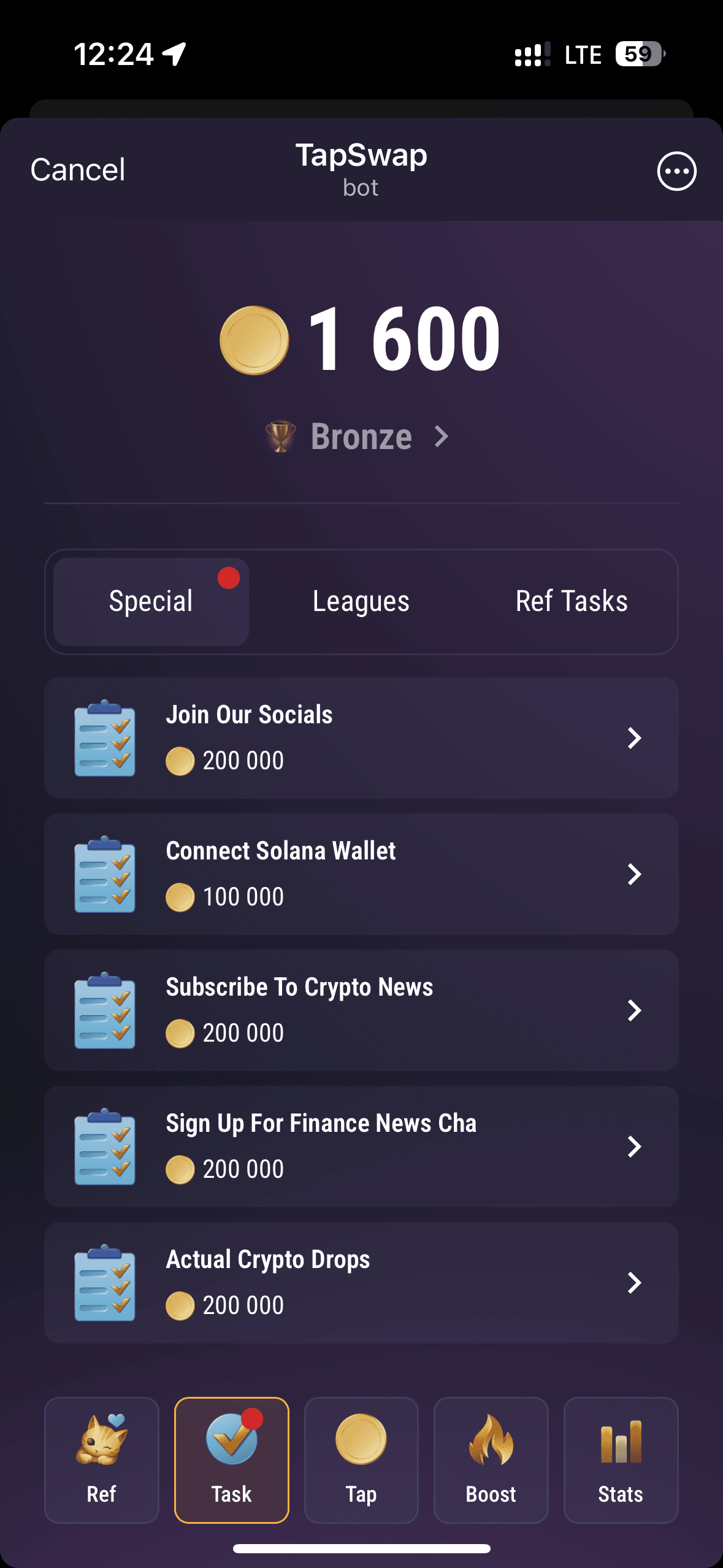Select the Special tasks tab
This screenshot has width=723, height=1568.
(x=151, y=601)
